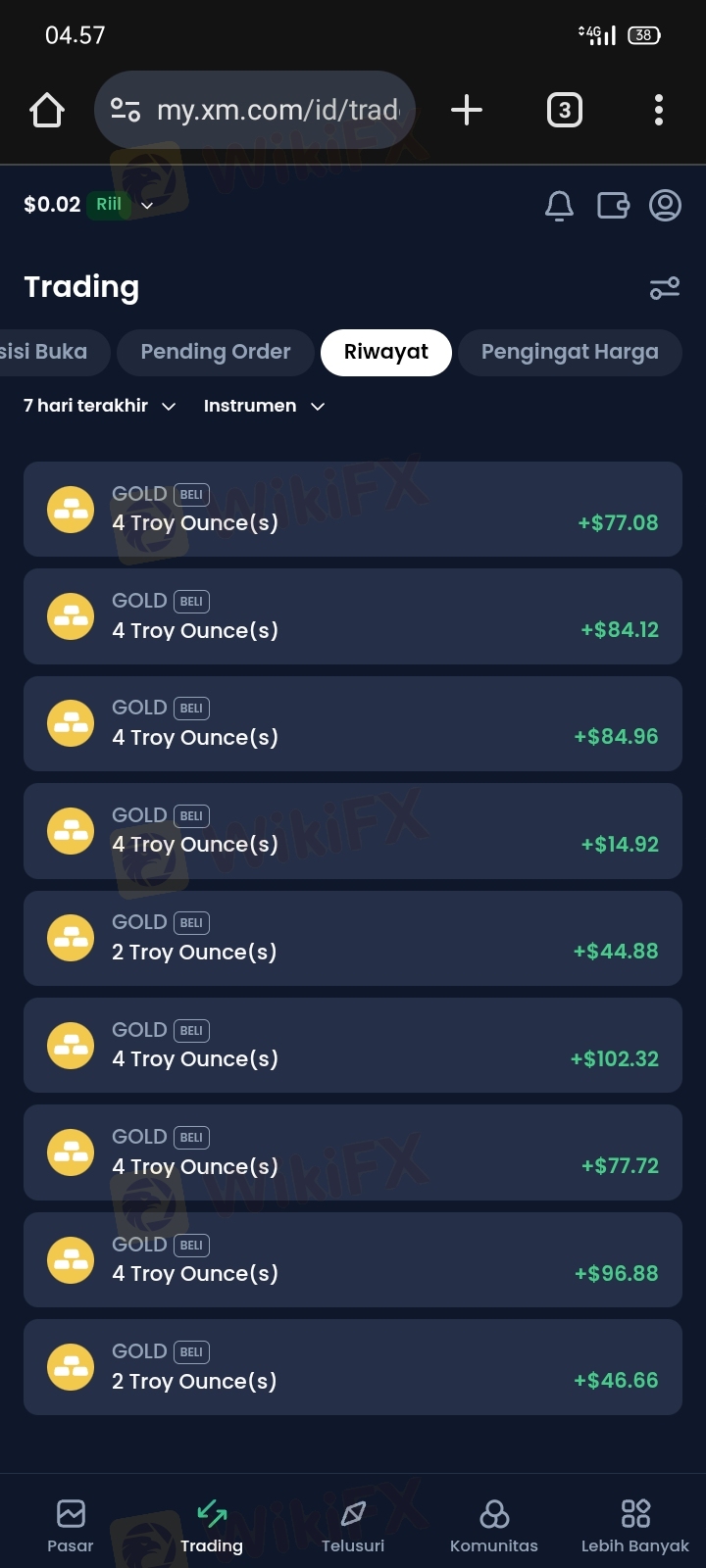
Task: Expand the 7 hari terakhir filter
Action: coord(99,406)
